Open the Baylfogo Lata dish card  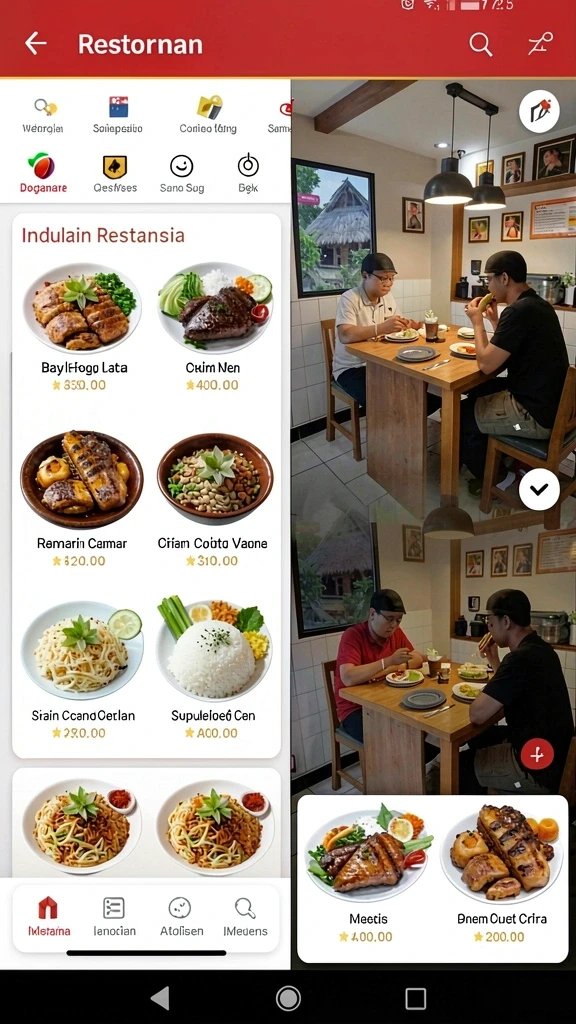[x=82, y=327]
